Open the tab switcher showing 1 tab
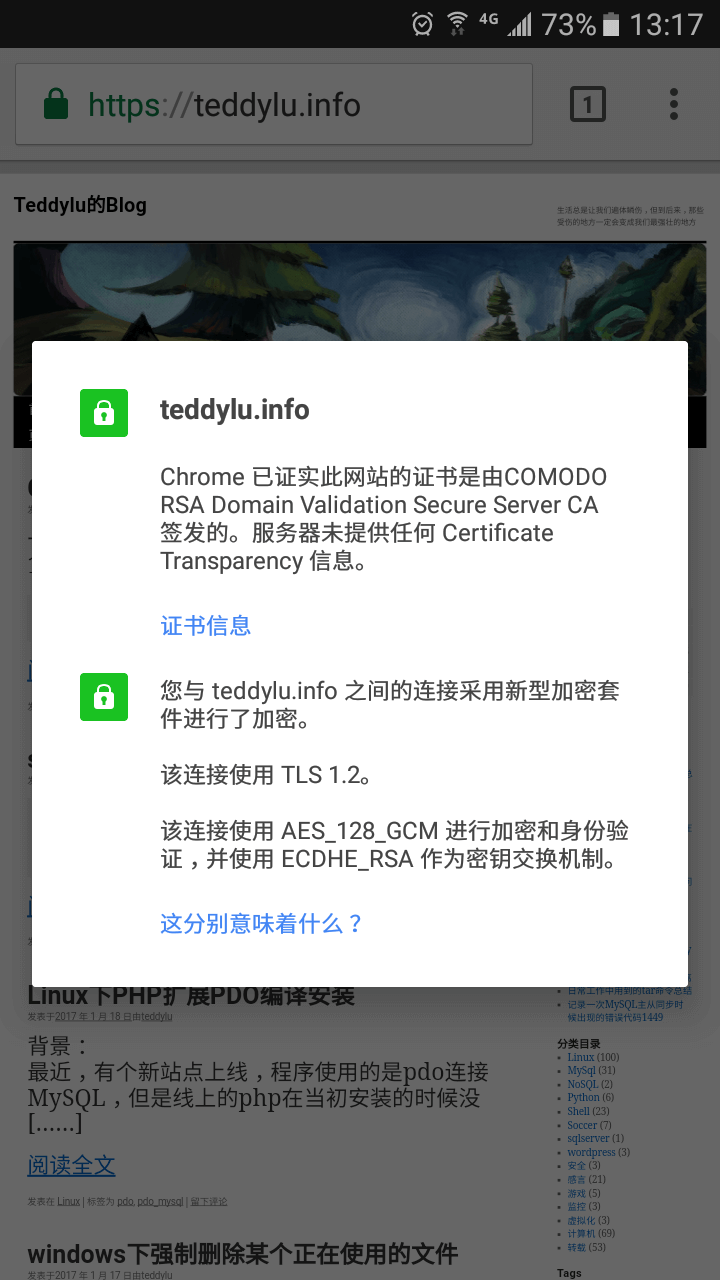 tap(588, 104)
